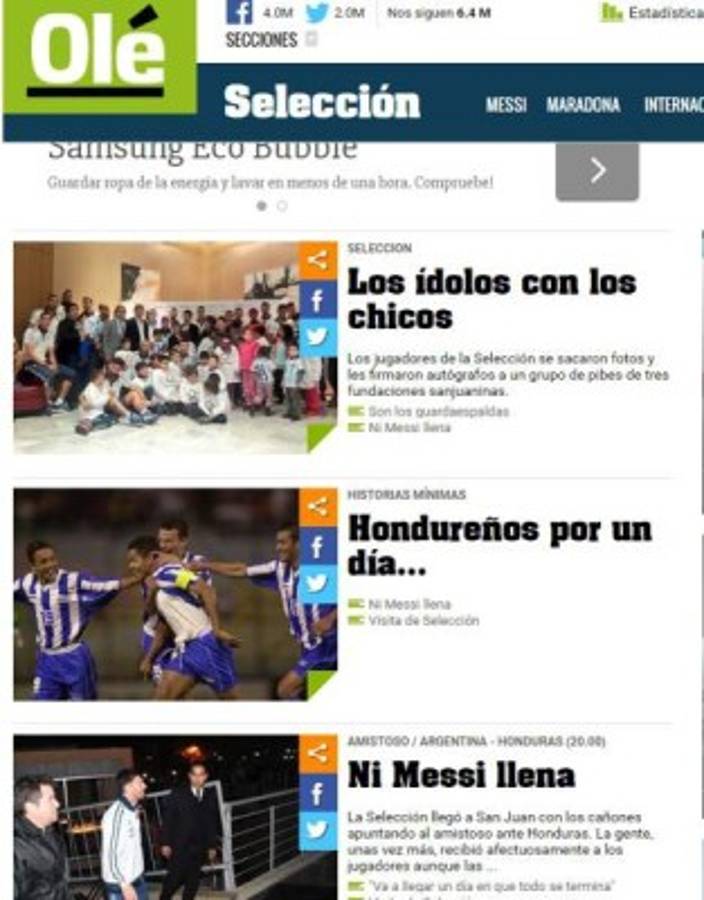Open the Estadísticas section
704x900 pixels.
point(652,13)
